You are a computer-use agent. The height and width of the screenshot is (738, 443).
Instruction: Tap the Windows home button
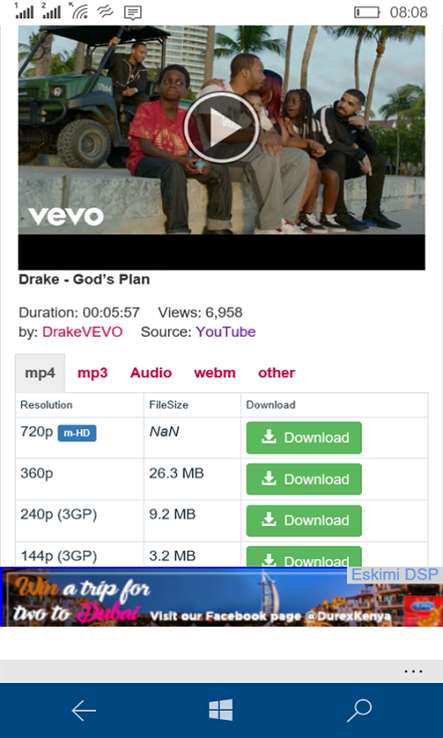tap(221, 710)
